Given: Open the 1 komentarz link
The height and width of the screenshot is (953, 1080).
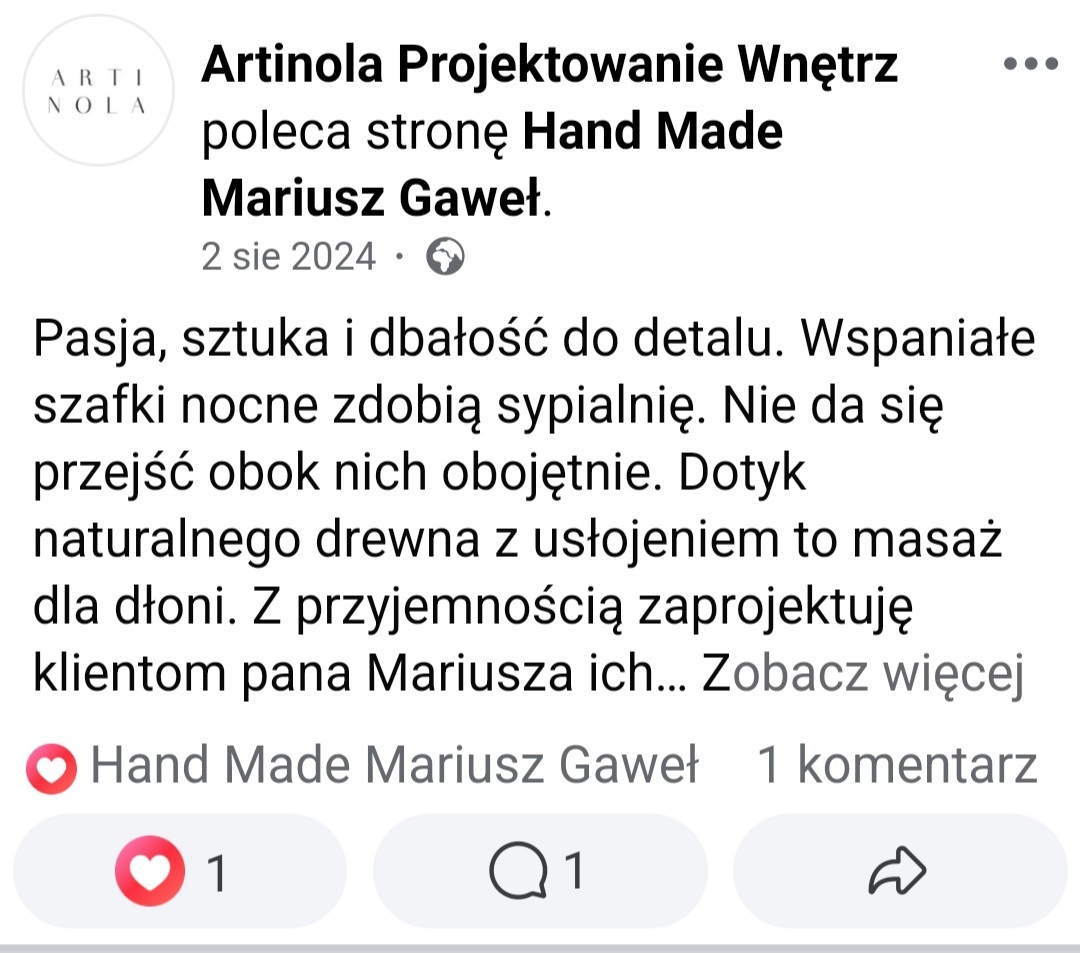Looking at the screenshot, I should pos(897,766).
